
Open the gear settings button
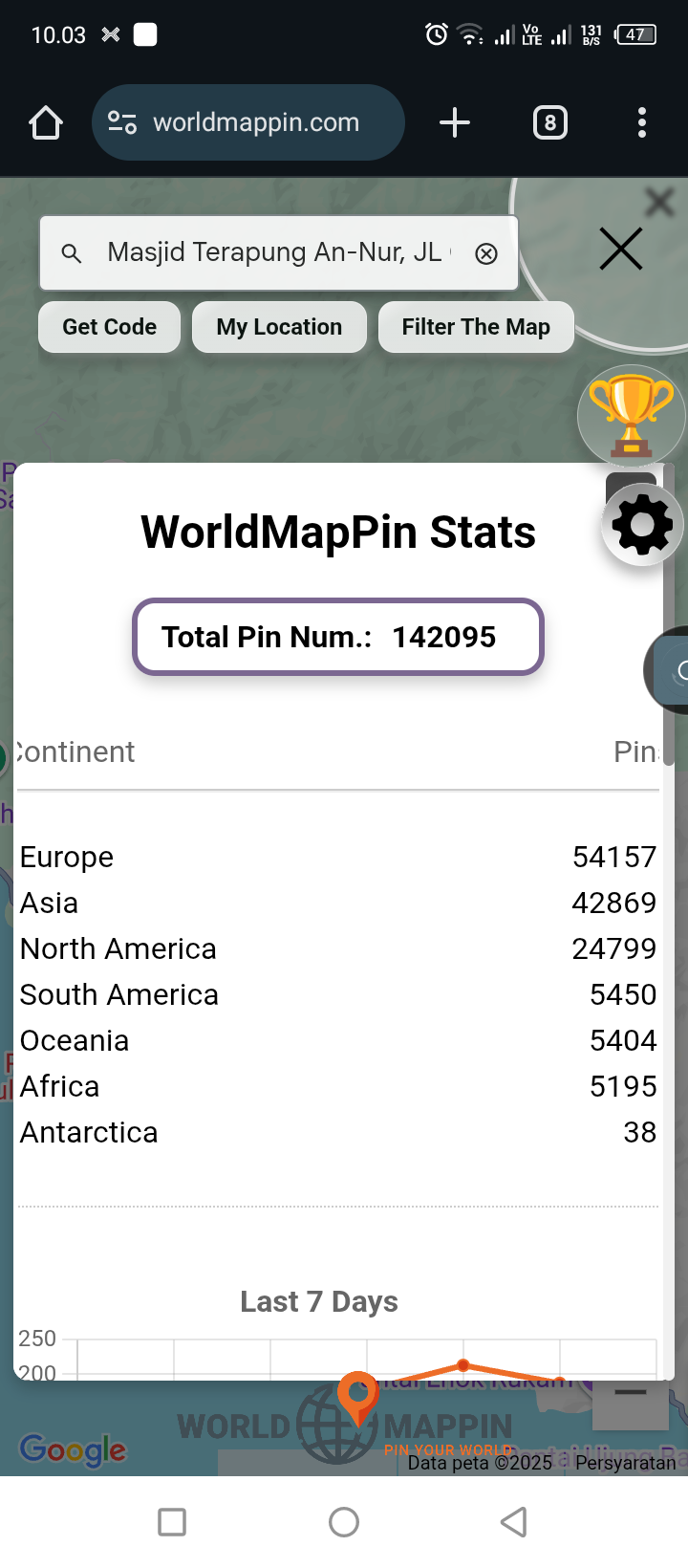[x=642, y=525]
